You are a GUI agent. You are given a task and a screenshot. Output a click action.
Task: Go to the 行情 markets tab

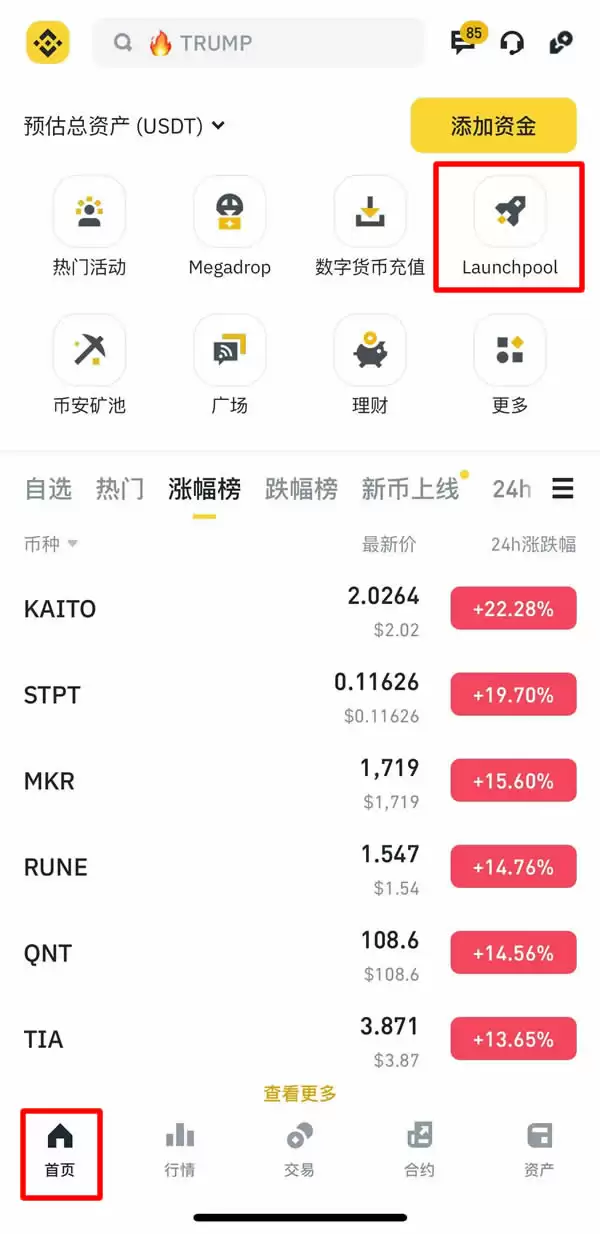click(x=180, y=1148)
